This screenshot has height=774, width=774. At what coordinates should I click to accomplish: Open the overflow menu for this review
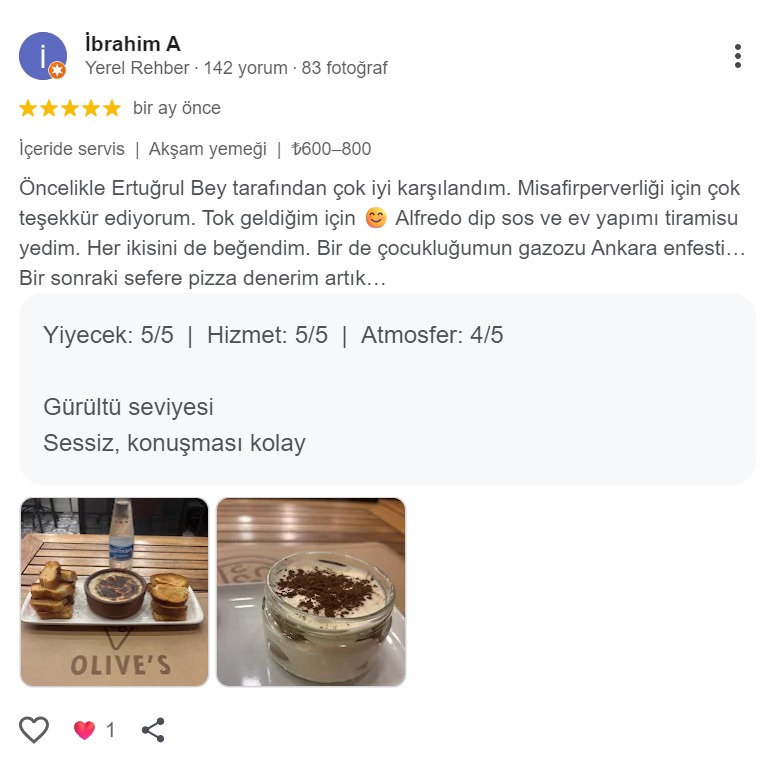coord(737,56)
